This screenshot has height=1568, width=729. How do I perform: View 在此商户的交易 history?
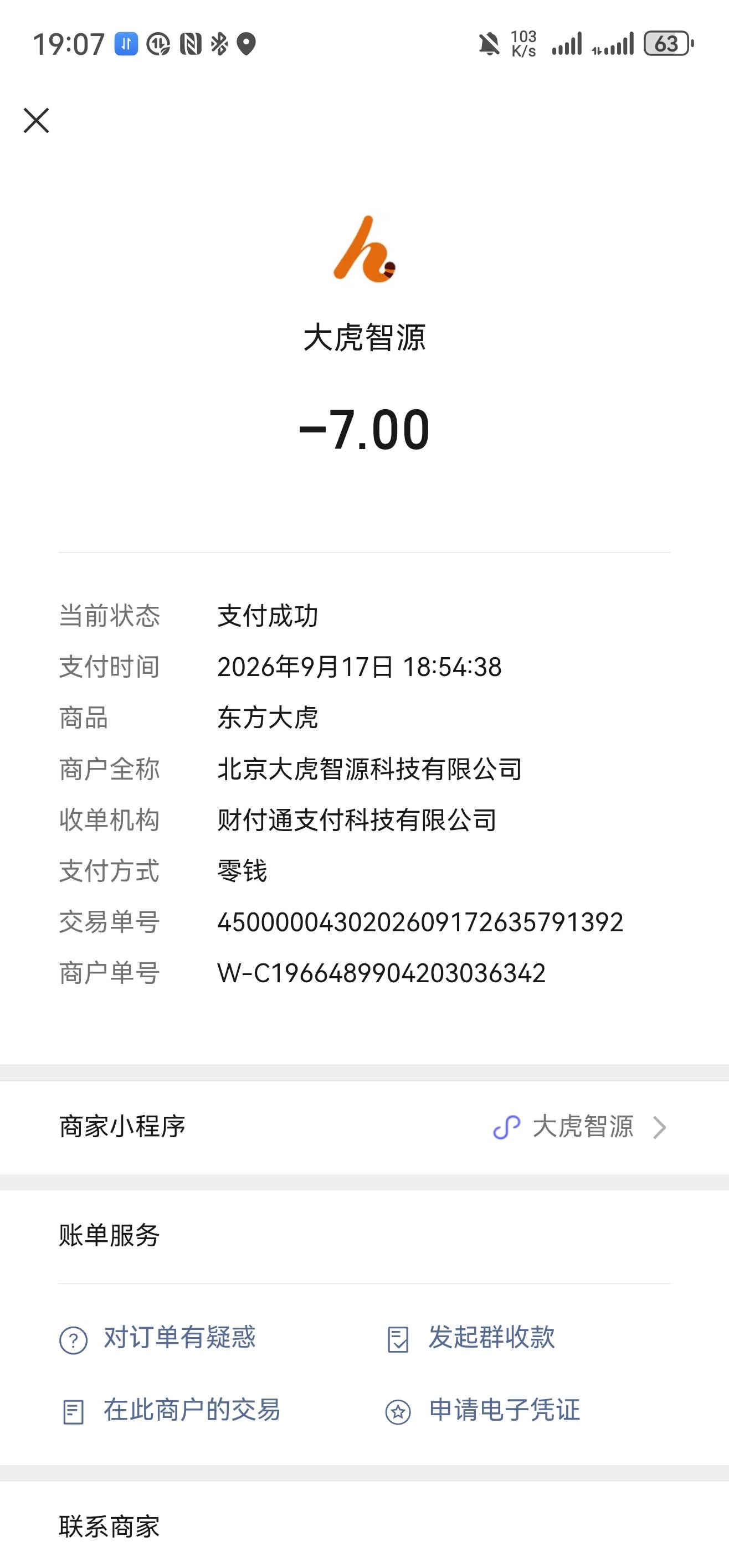click(x=170, y=1410)
